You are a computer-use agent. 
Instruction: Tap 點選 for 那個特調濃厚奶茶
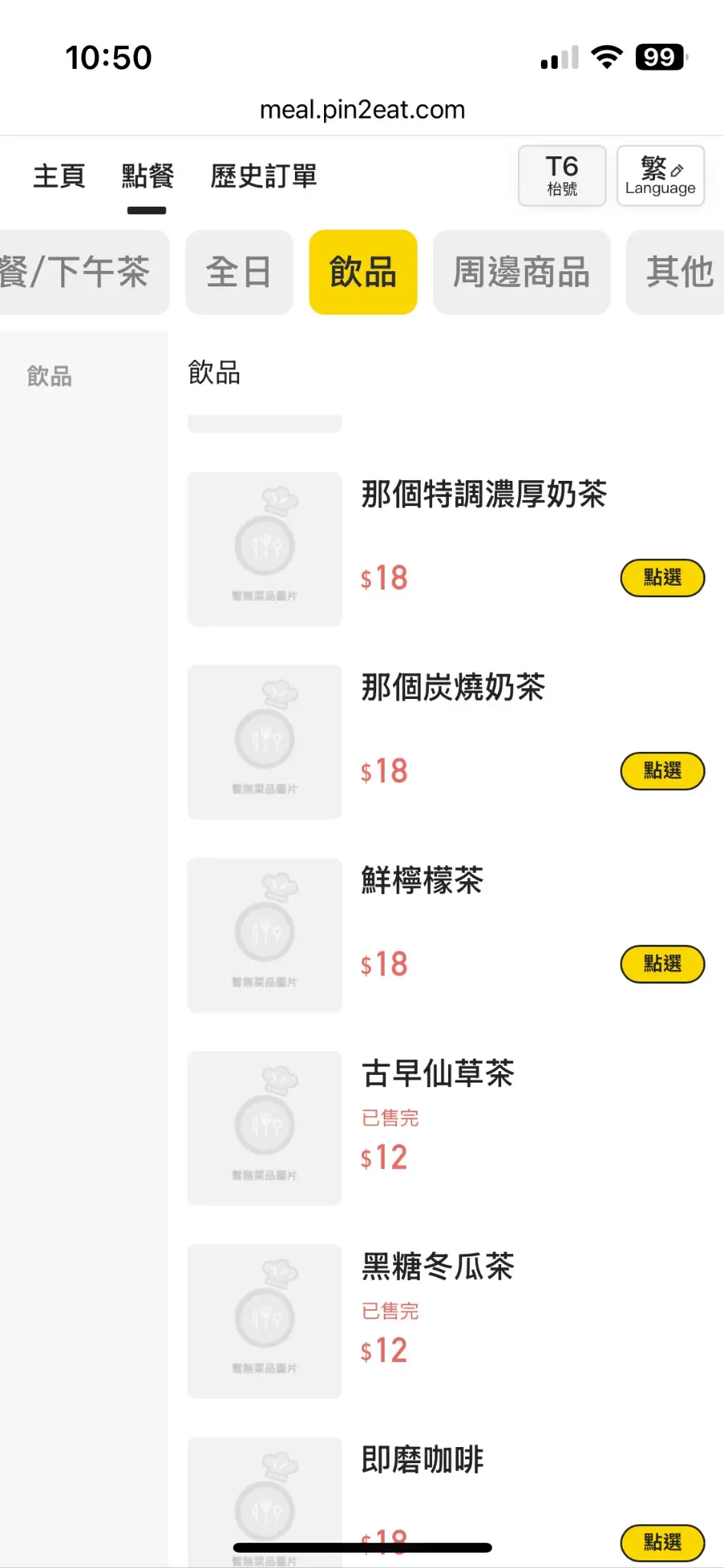point(662,578)
